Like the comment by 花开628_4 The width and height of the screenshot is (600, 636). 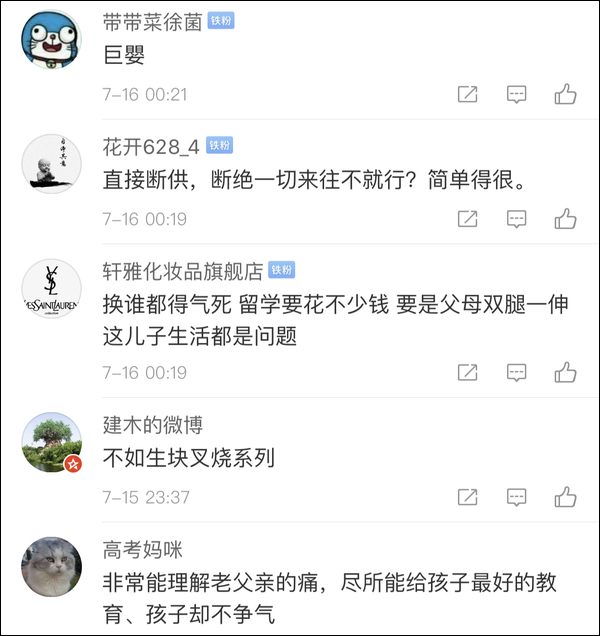pos(565,218)
